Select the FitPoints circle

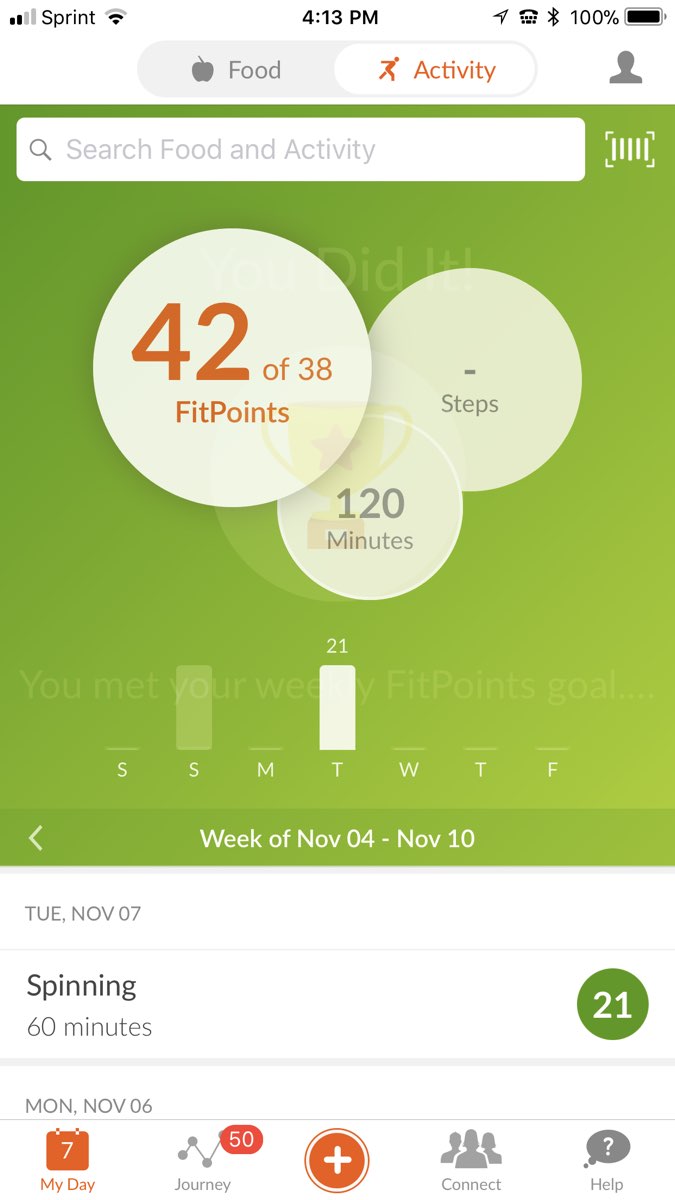point(232,368)
